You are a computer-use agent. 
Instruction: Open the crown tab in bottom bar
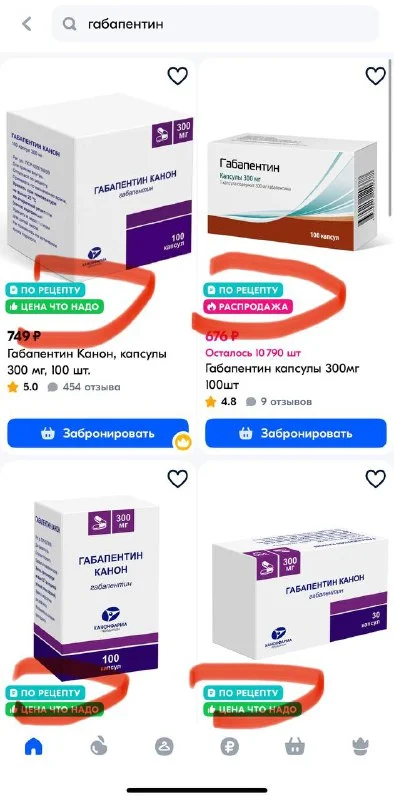pyautogui.click(x=360, y=747)
